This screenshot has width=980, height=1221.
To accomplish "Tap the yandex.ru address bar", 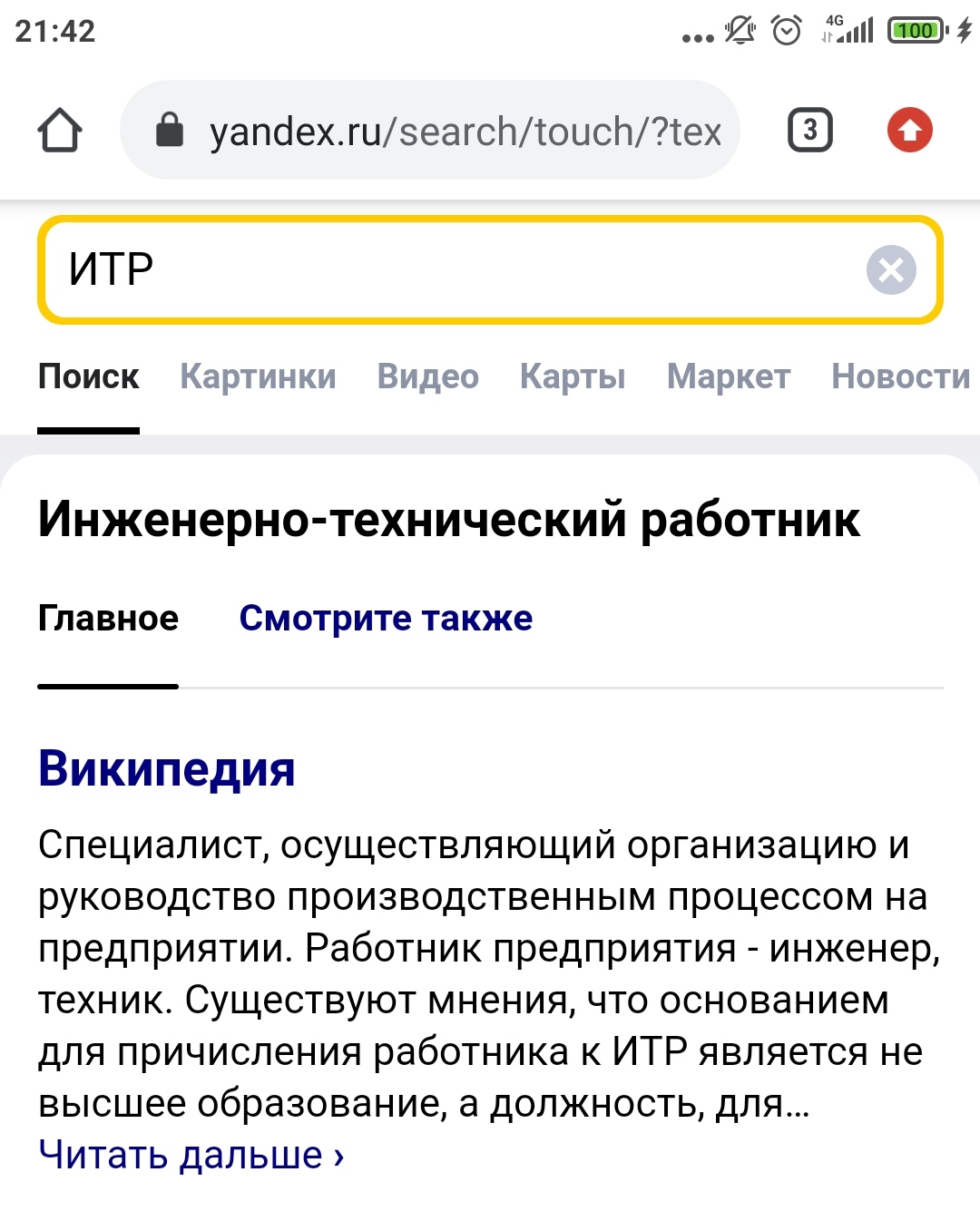I will (x=430, y=130).
